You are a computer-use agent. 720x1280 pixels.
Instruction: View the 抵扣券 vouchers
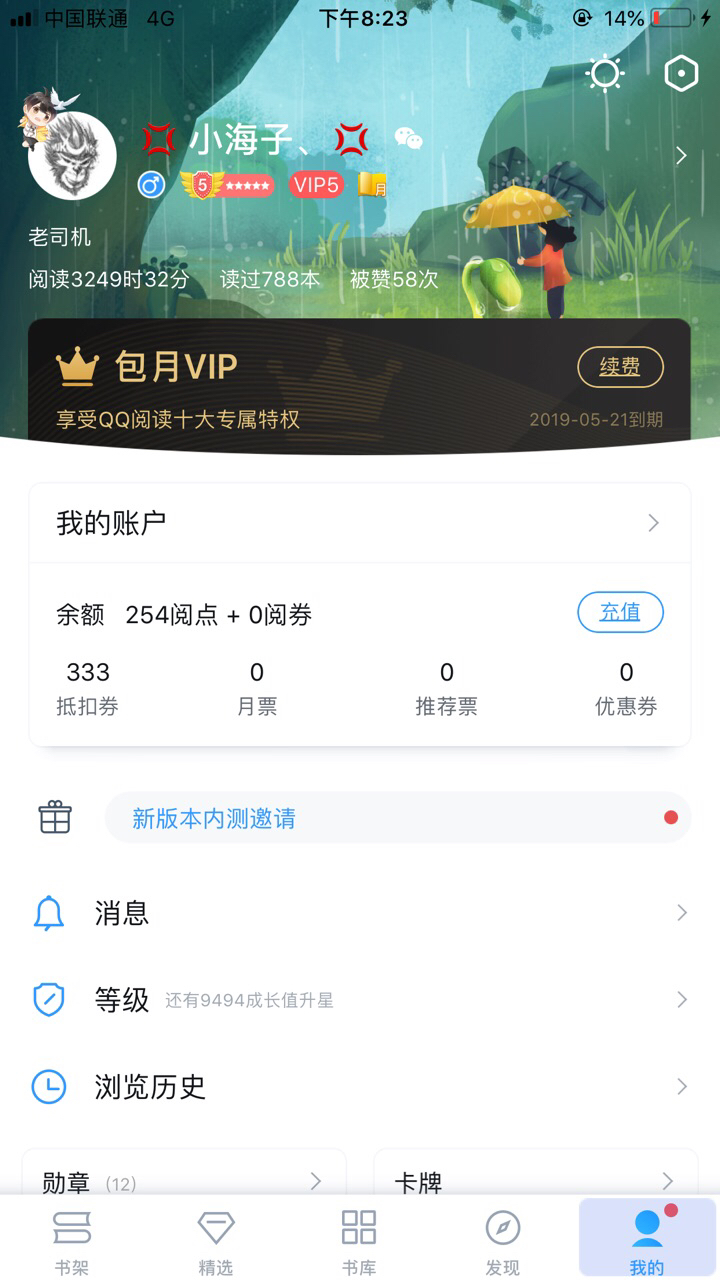[x=88, y=688]
